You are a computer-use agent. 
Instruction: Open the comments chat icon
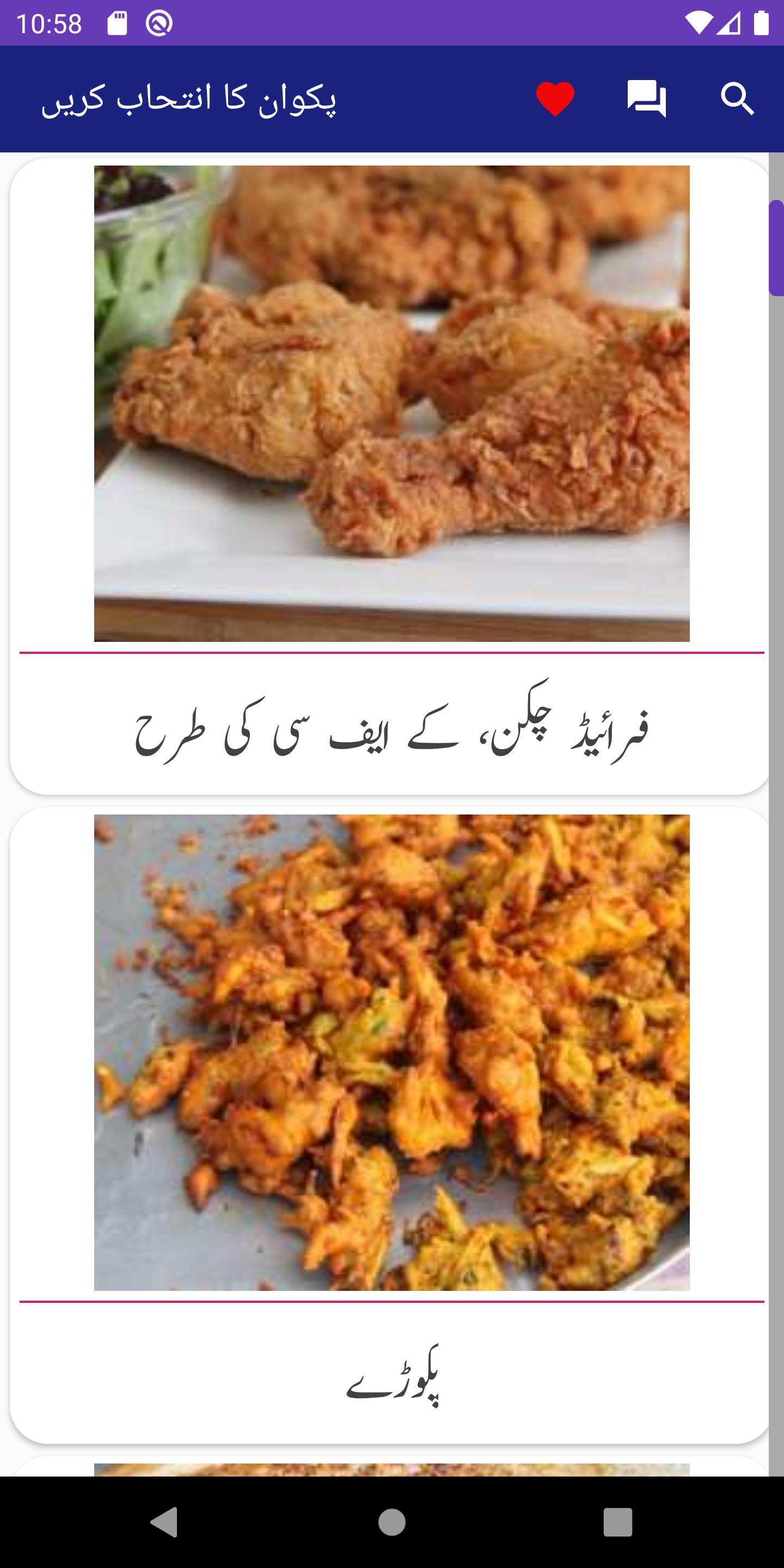(646, 99)
